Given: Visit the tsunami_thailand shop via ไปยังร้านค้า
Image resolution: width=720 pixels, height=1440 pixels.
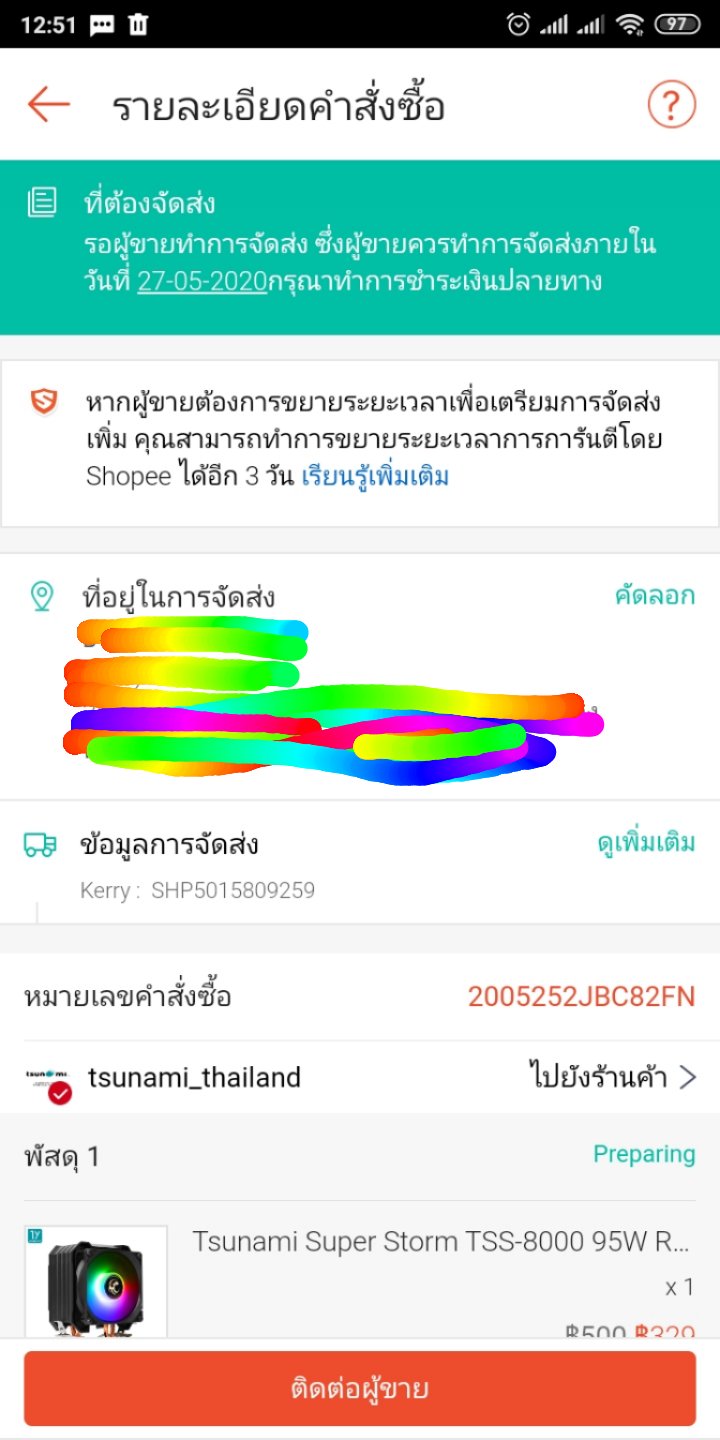Looking at the screenshot, I should (x=612, y=1077).
